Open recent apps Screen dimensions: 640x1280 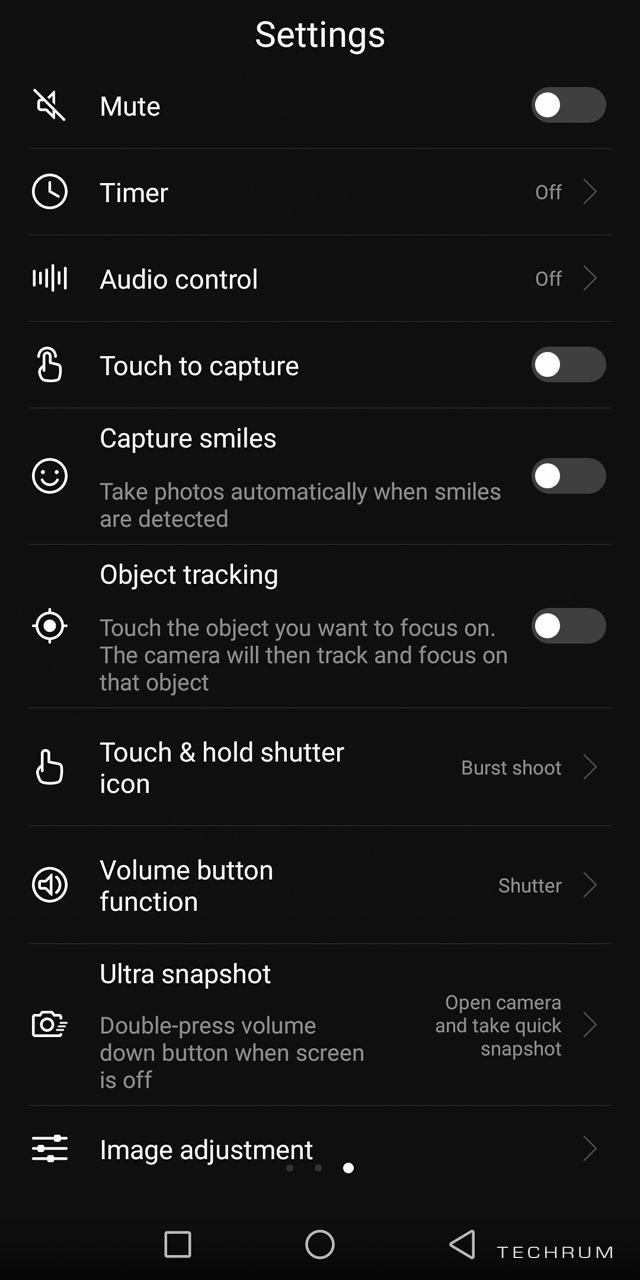point(177,1244)
